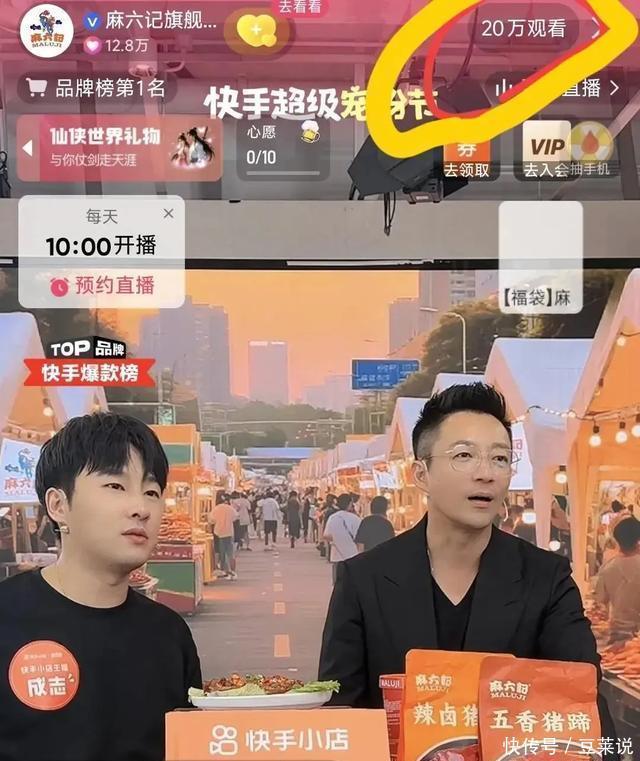Reserve the stream with 预约直播

(103, 285)
